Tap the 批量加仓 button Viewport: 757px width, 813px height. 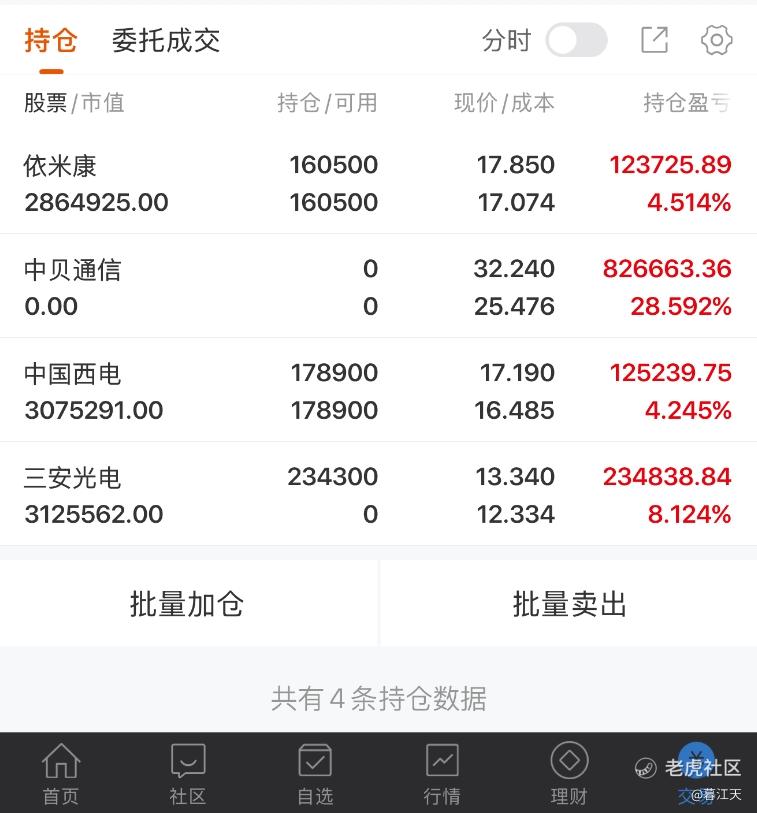[188, 604]
